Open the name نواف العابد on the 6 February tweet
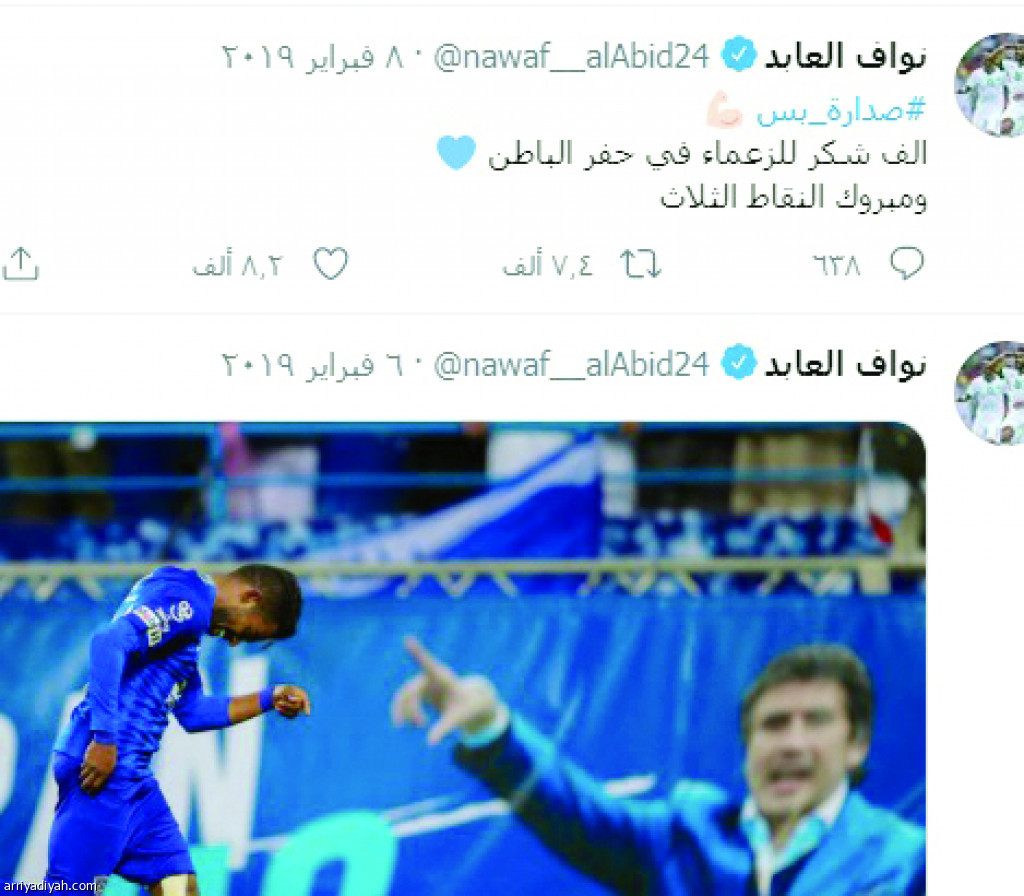Screen dimensions: 1024x896 click(845, 365)
